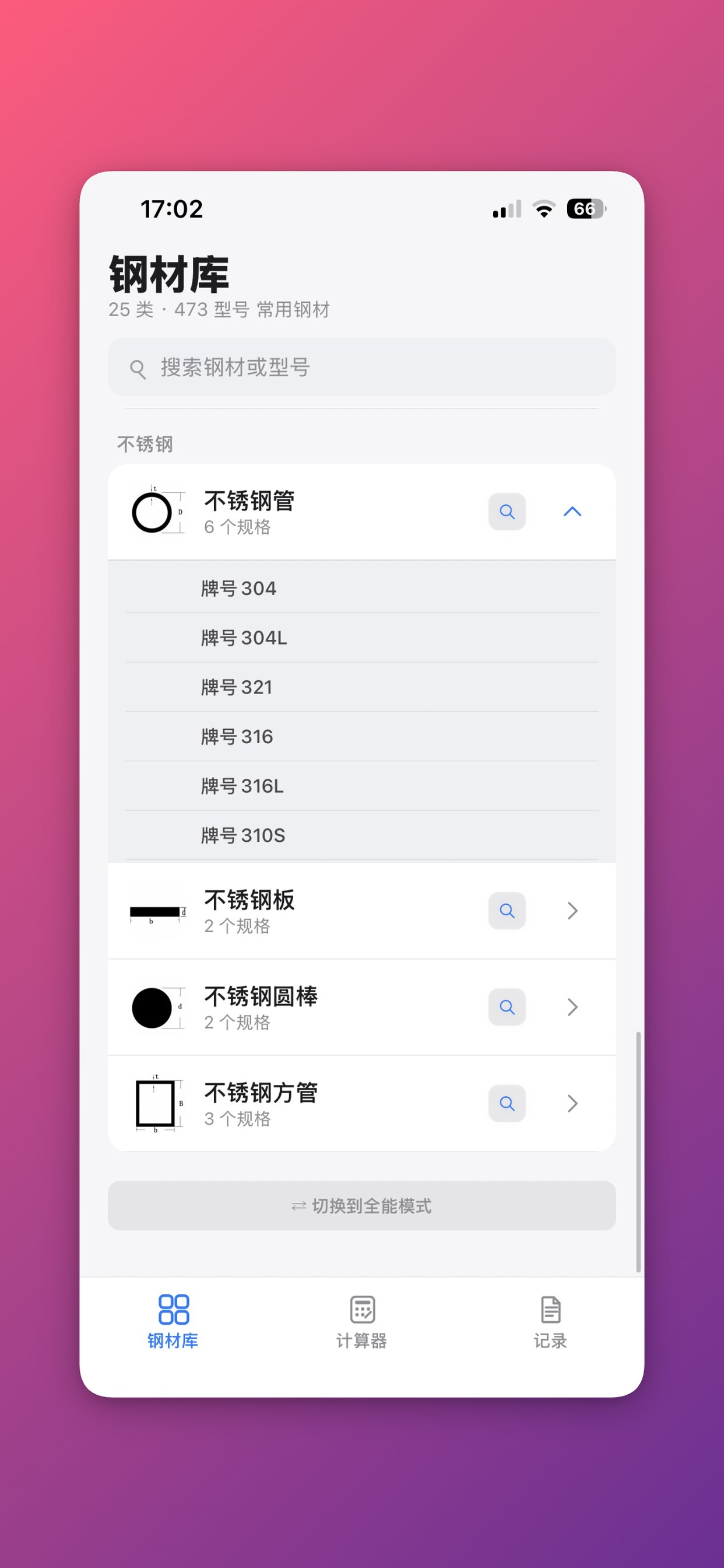Image resolution: width=724 pixels, height=1568 pixels.
Task: Open the 钢材库 tab
Action: point(173,1322)
